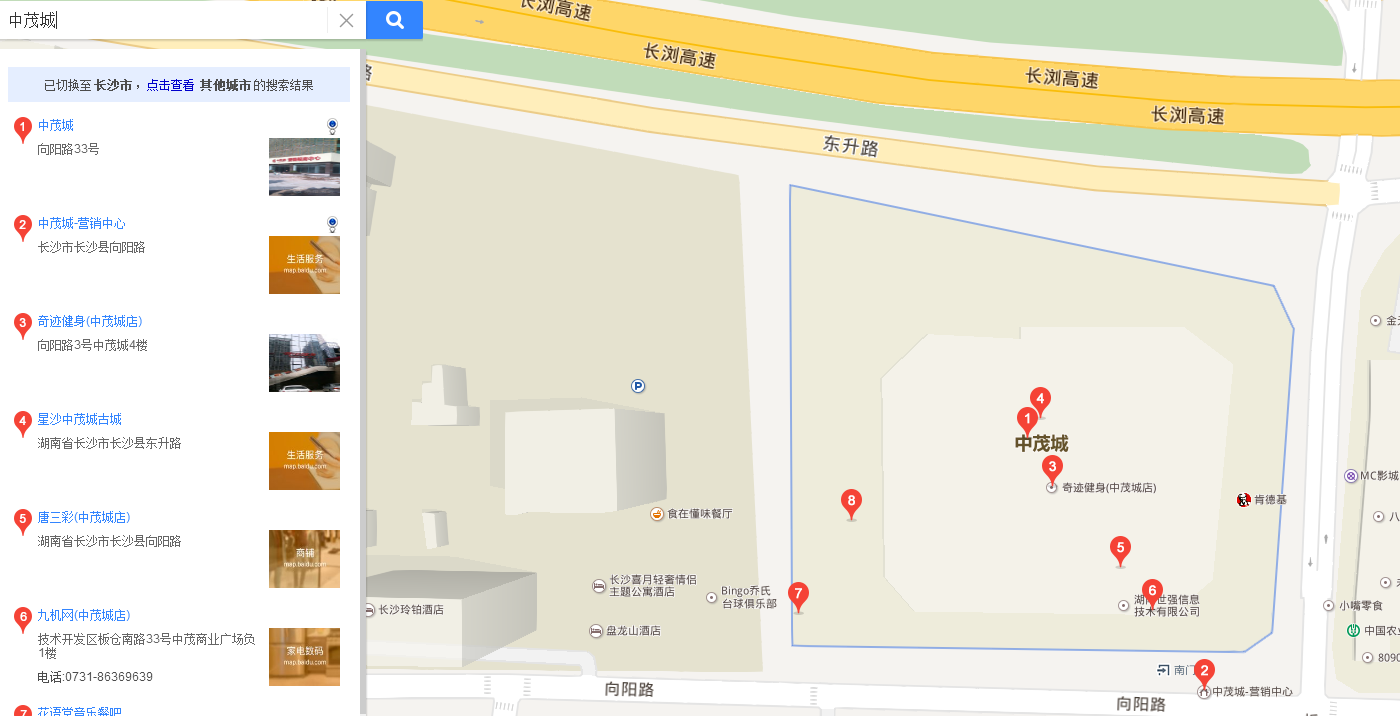The width and height of the screenshot is (1400, 716).
Task: Open the 唐三彩(中茂城店) result
Action: [84, 518]
